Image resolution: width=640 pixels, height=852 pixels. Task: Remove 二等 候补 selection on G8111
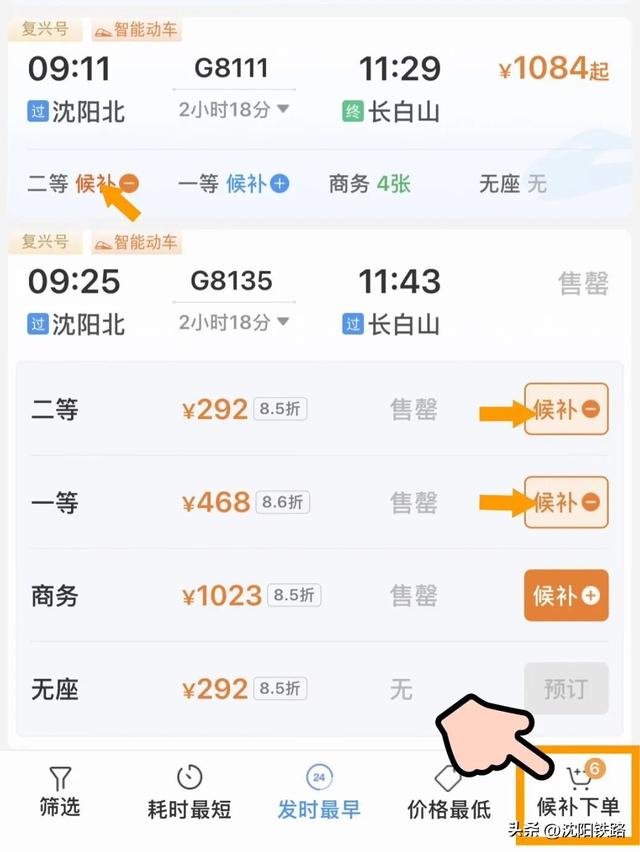129,184
